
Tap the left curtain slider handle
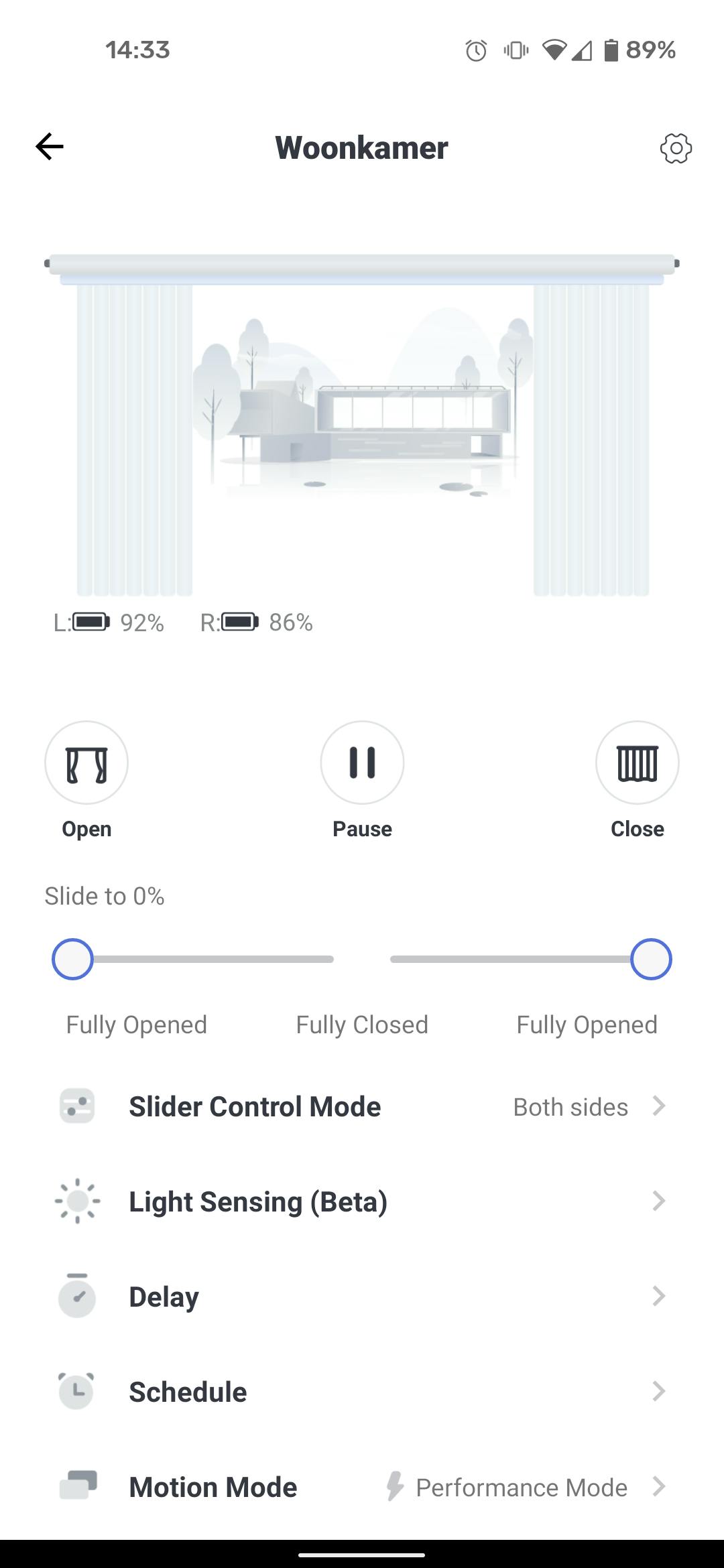pos(72,960)
